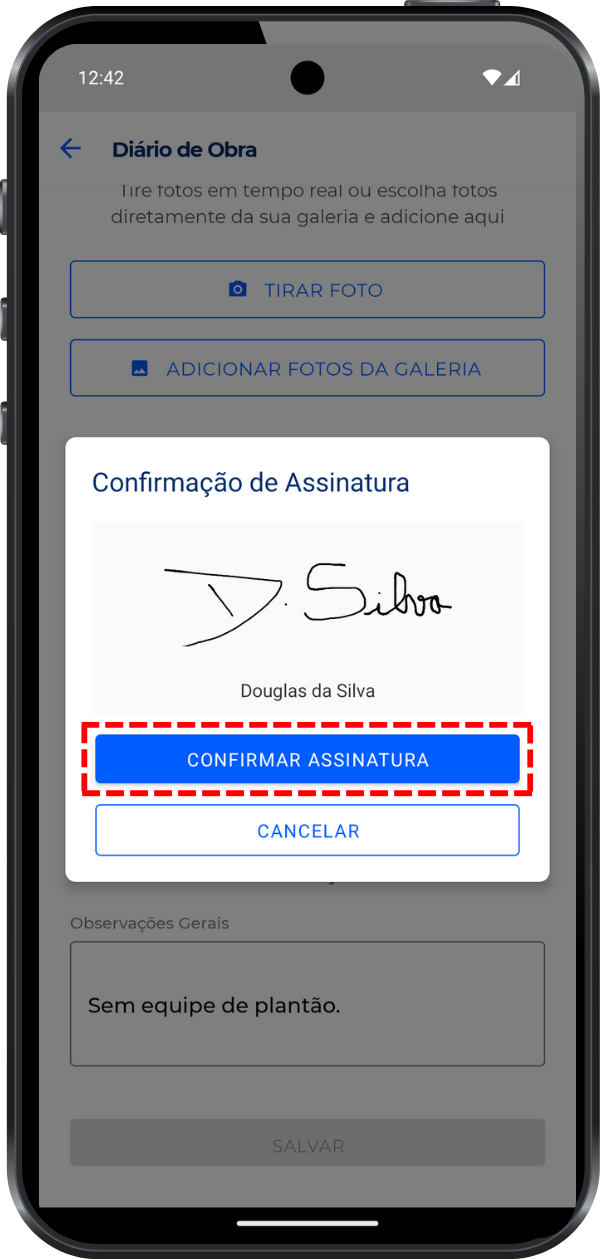Focus the Observações Gerais text field
This screenshot has width=600, height=1259.
click(307, 1004)
